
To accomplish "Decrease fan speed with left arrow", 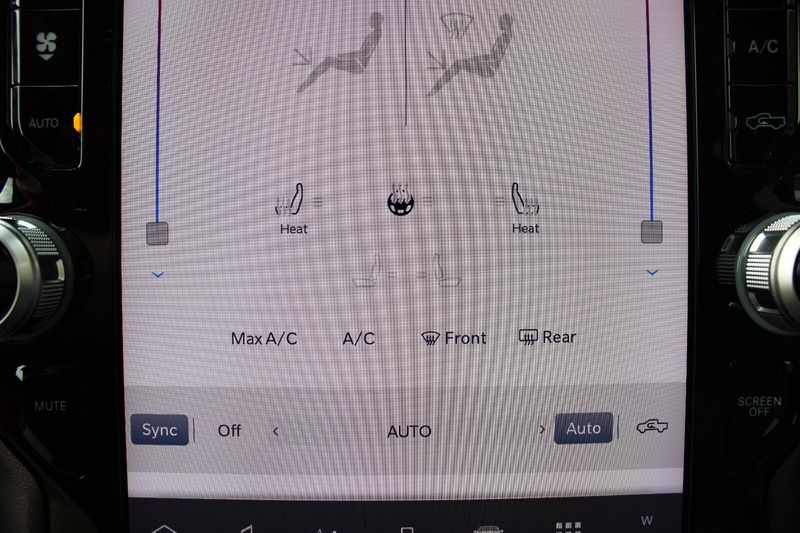I will point(276,431).
